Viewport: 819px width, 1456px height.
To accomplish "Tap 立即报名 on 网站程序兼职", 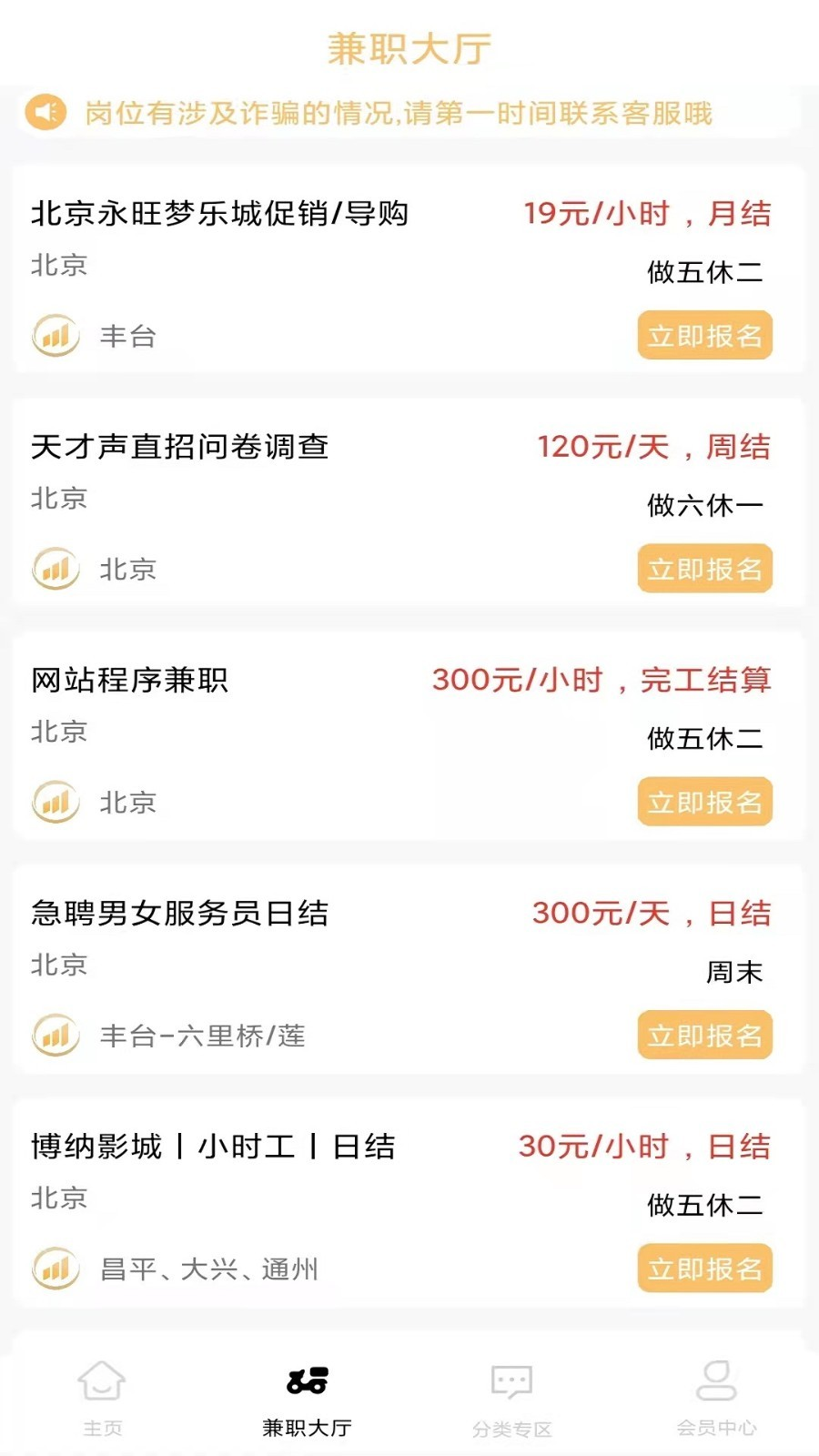I will point(704,802).
